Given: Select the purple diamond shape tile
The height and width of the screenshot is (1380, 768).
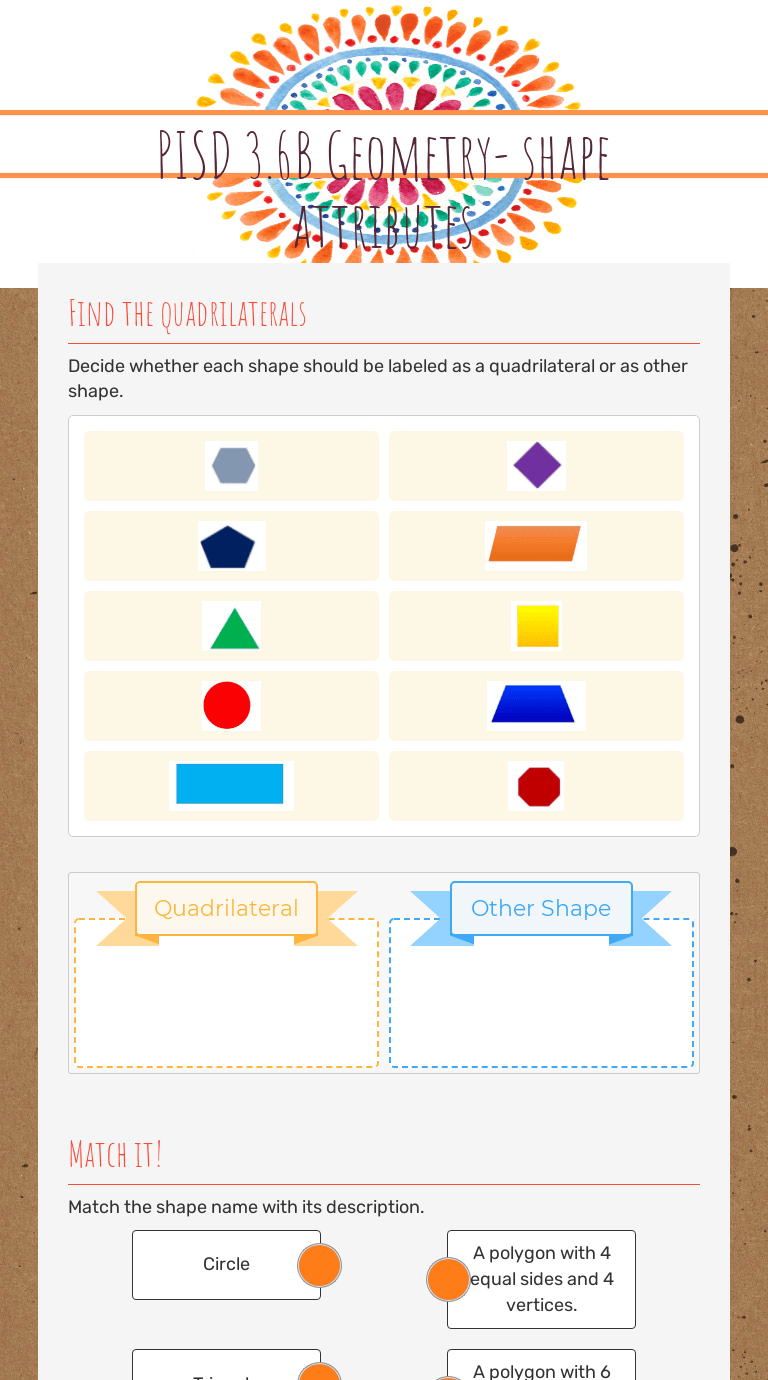Looking at the screenshot, I should (x=537, y=466).
